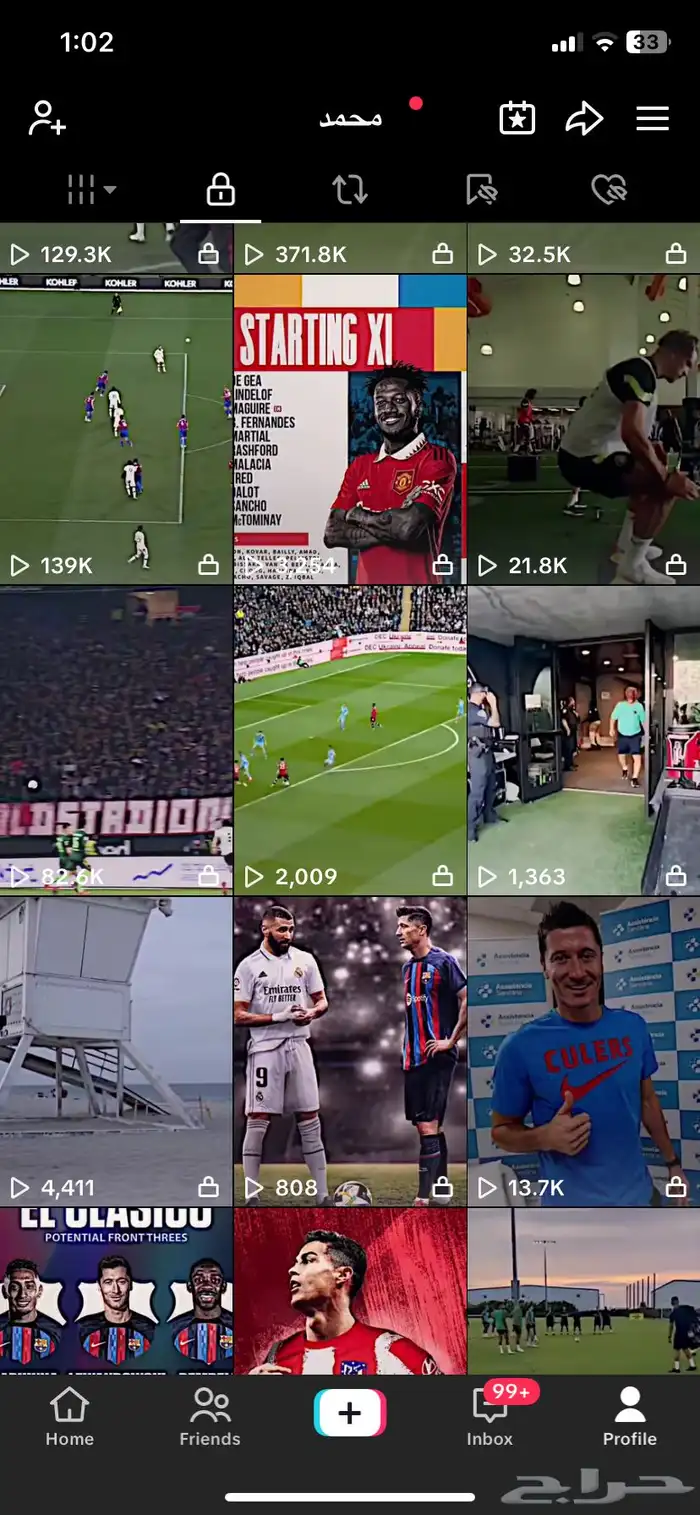
Task: Open the starred calendar icon
Action: coord(517,118)
